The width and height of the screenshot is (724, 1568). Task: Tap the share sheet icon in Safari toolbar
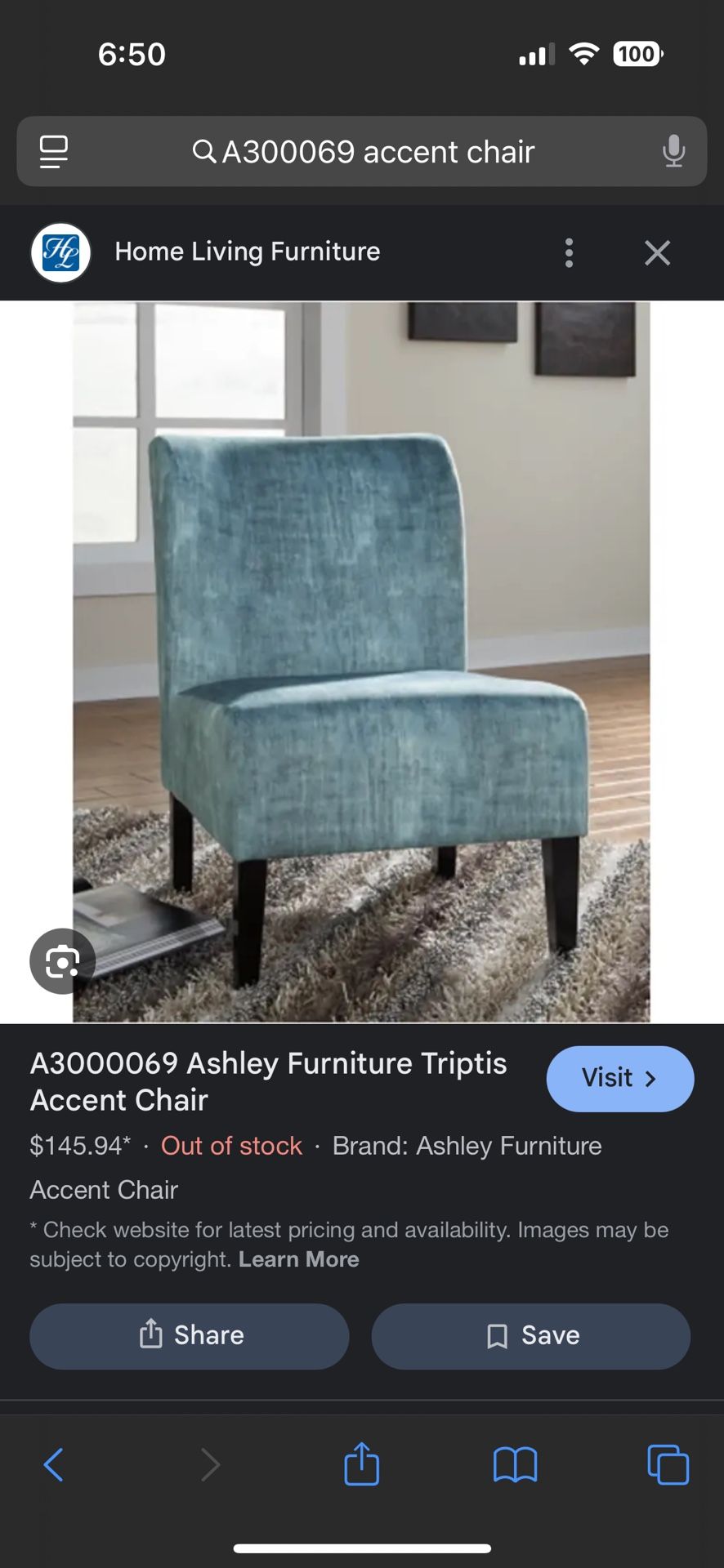[362, 1464]
